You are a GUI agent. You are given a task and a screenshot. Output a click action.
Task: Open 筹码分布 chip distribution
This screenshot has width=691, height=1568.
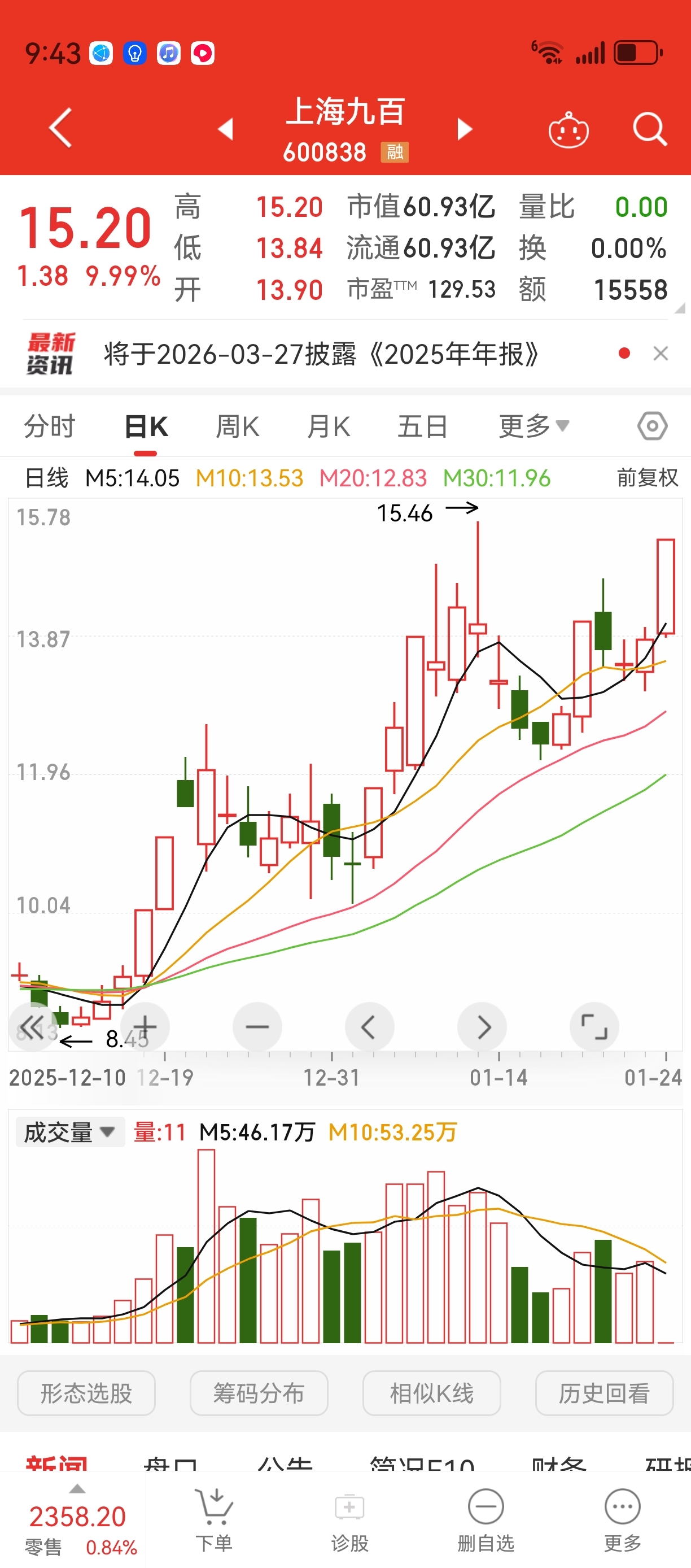(x=259, y=1393)
